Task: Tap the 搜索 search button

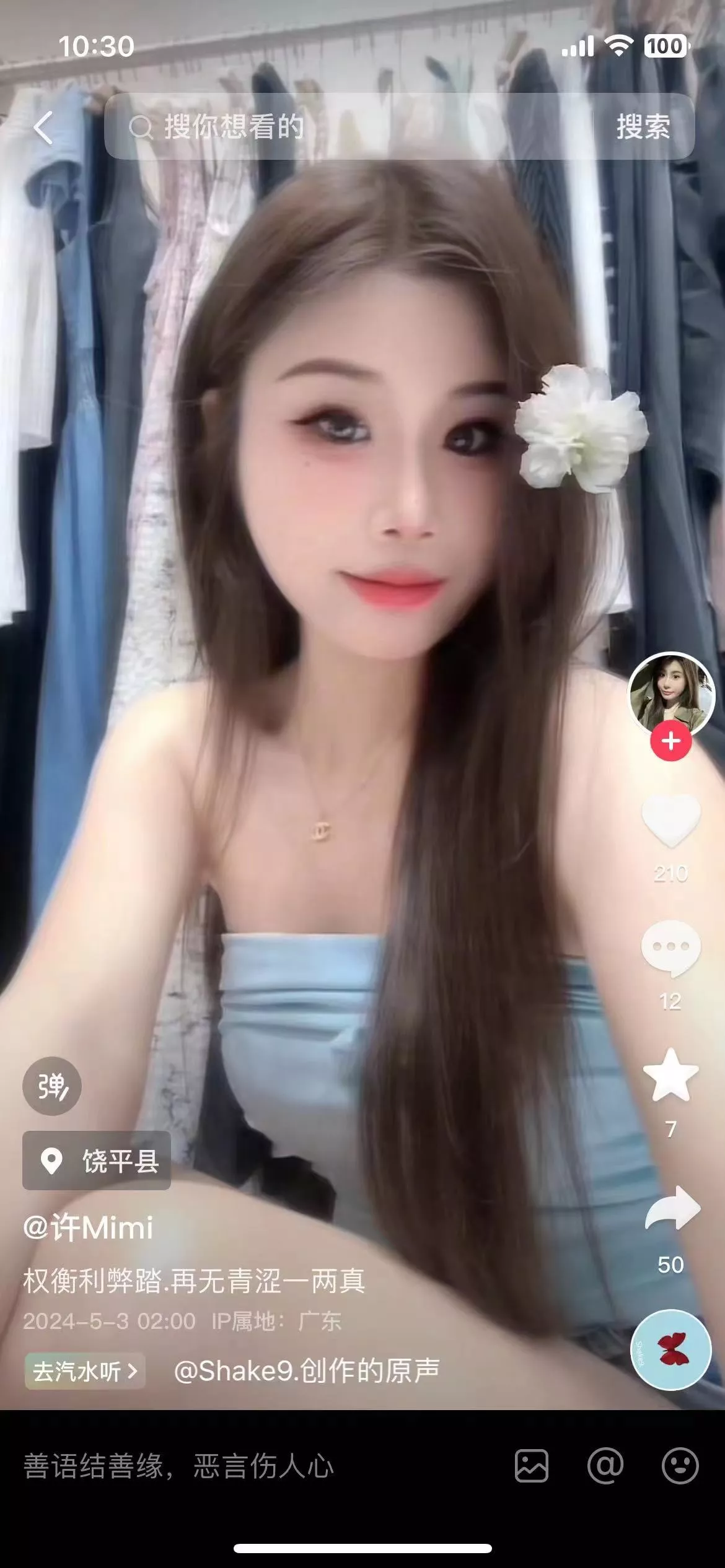Action: pyautogui.click(x=643, y=127)
